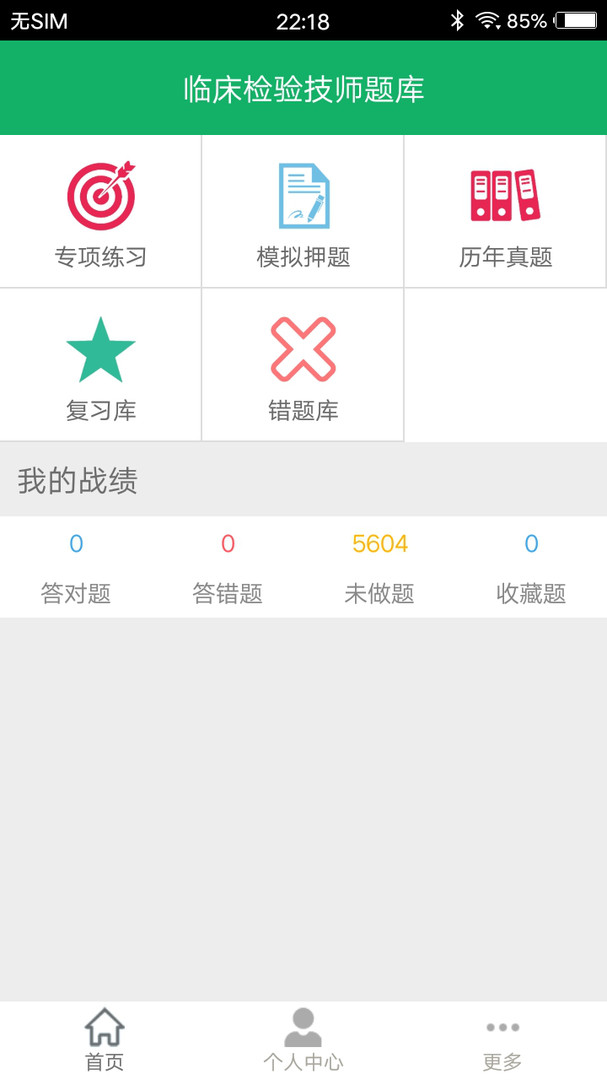
Task: Open the 复习库 review library
Action: 100,366
